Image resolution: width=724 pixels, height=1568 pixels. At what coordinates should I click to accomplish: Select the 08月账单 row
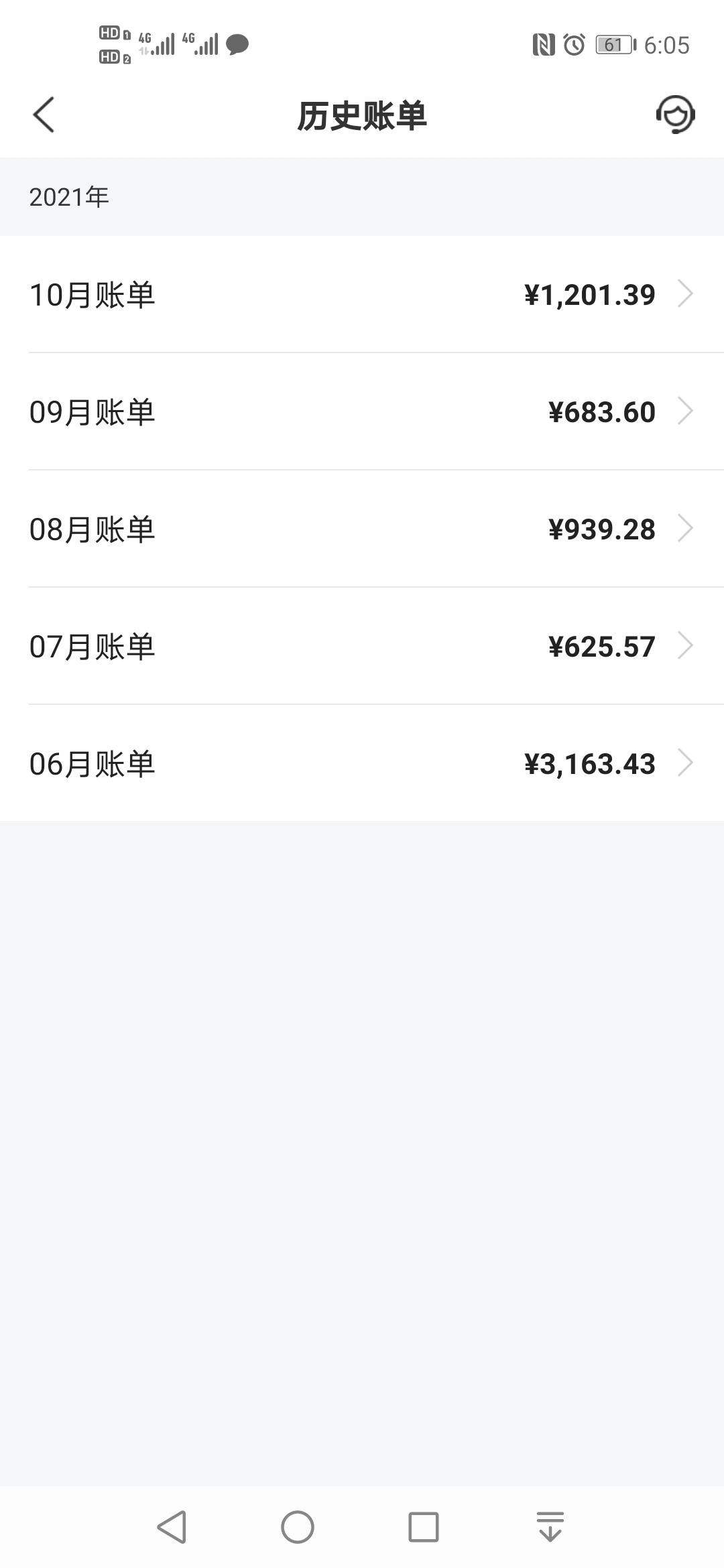[362, 529]
